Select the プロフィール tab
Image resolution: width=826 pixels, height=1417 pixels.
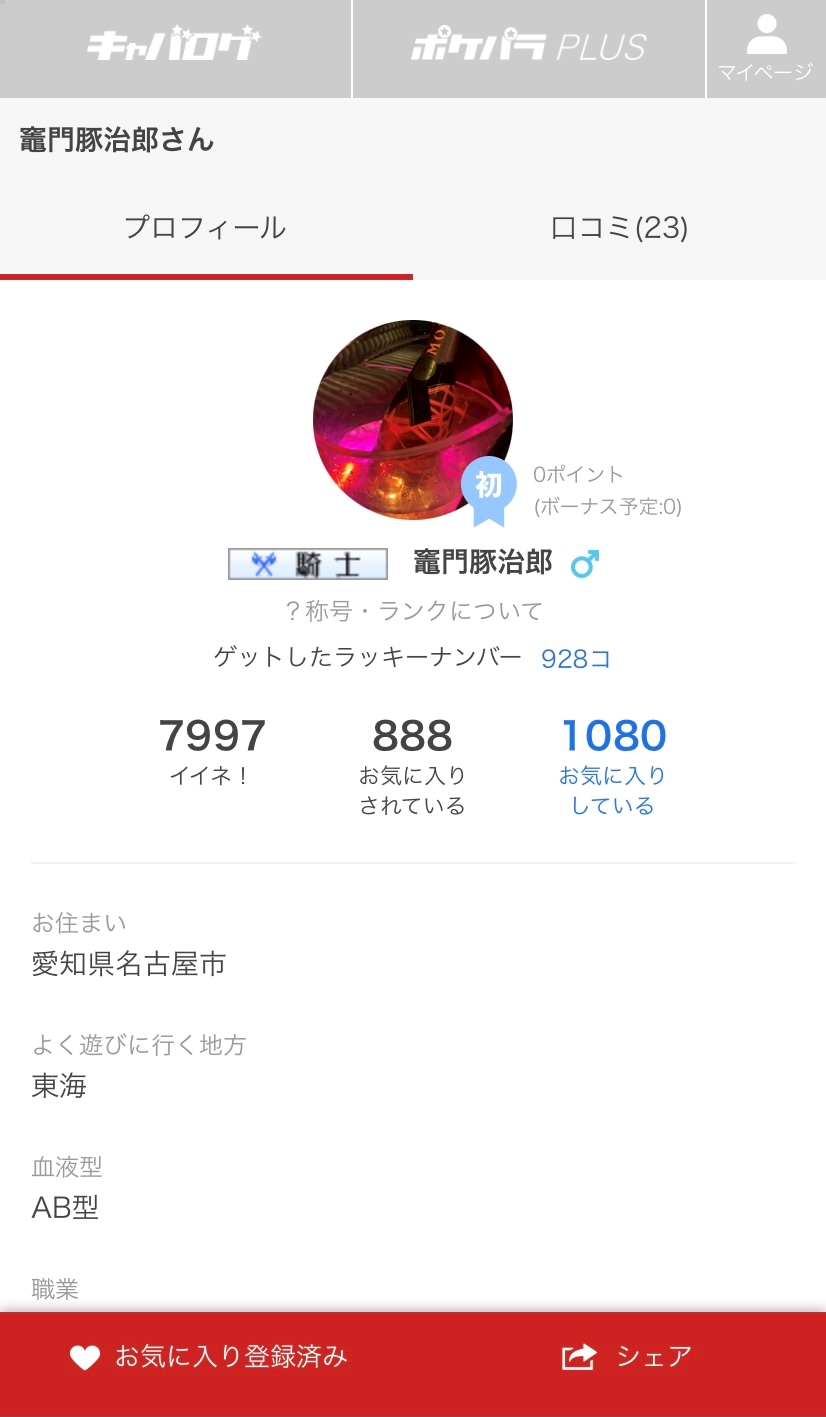point(206,228)
